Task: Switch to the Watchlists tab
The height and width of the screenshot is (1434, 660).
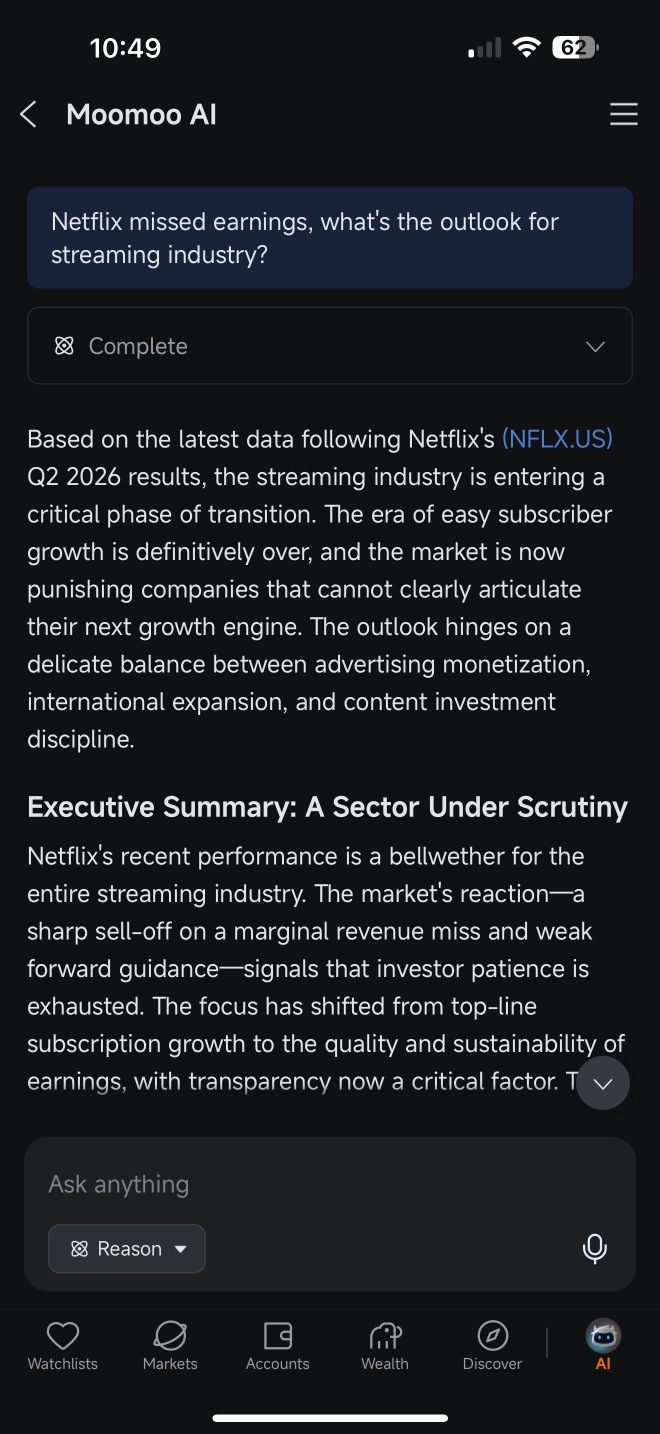Action: point(63,1346)
